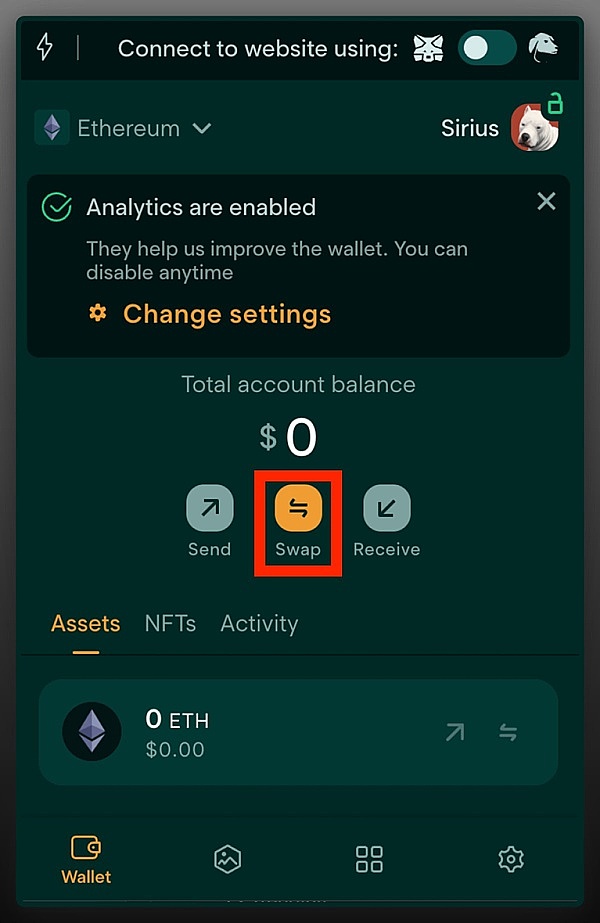The width and height of the screenshot is (600, 923).
Task: Open the Sirius account avatar
Action: click(x=534, y=128)
